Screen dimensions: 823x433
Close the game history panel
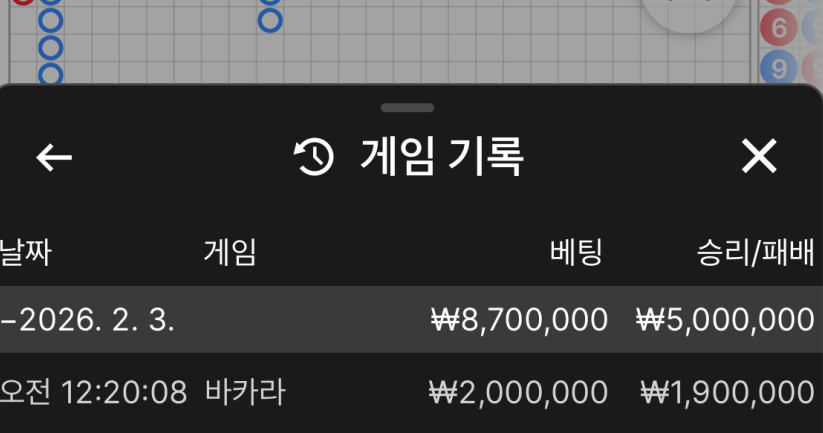(x=759, y=157)
